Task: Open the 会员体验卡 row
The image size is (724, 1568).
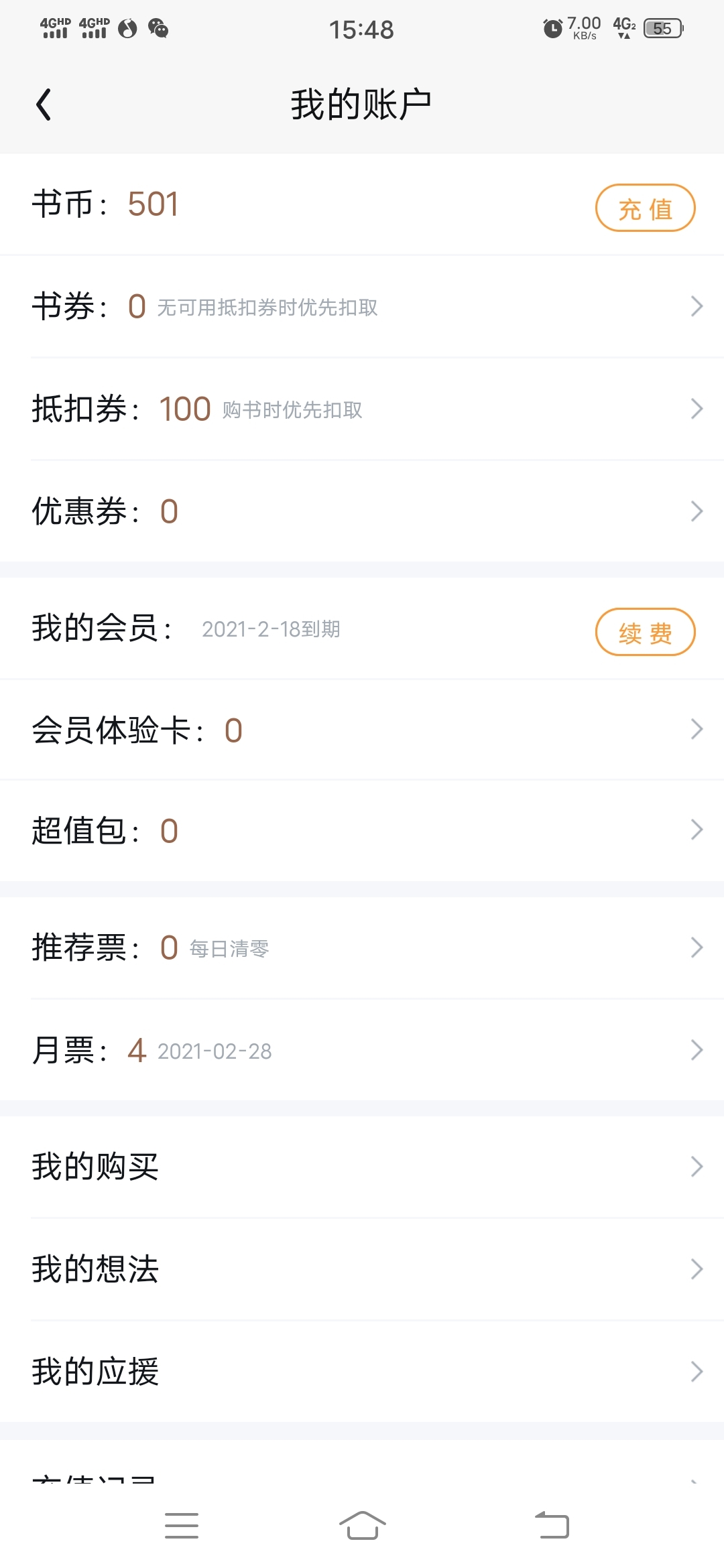Action: [x=362, y=729]
